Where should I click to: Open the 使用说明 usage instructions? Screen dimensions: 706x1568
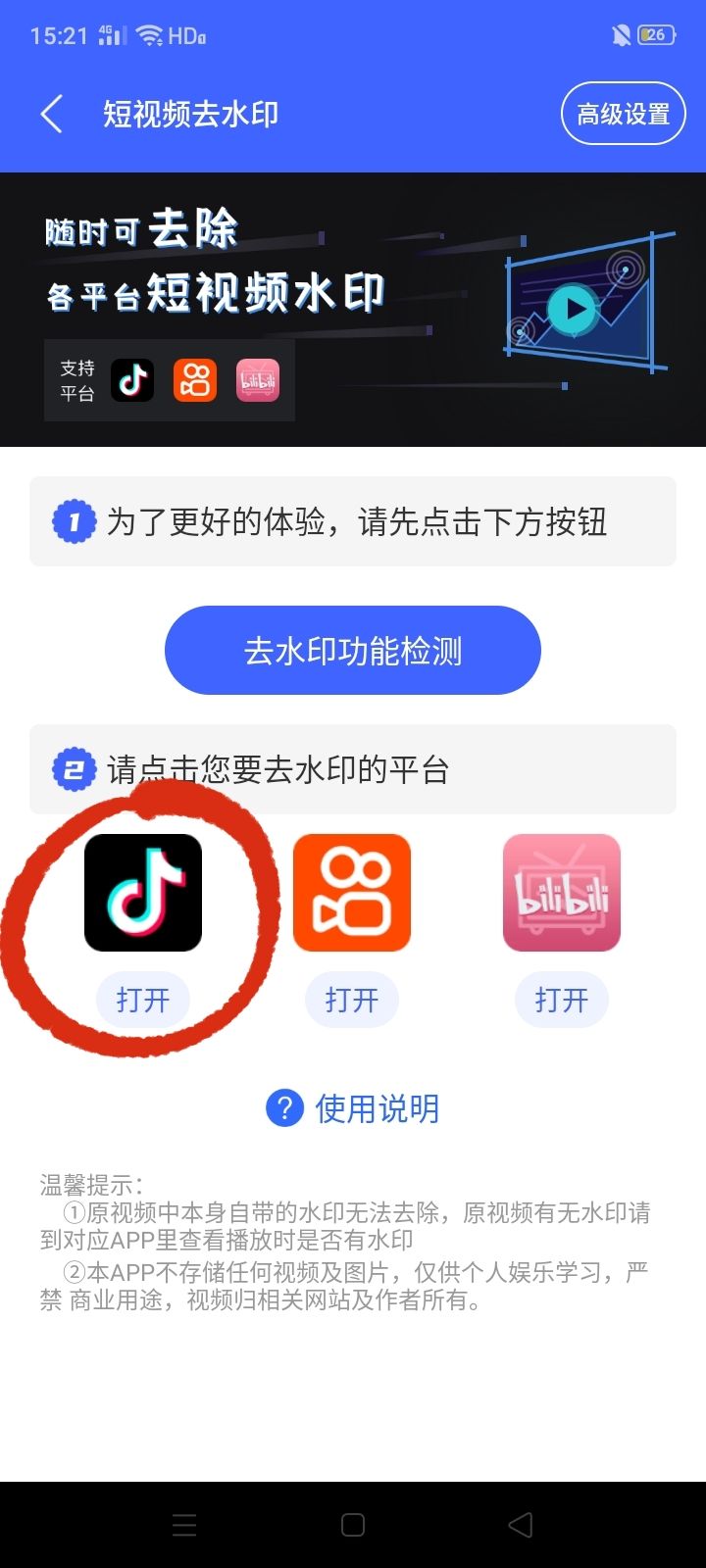353,1108
